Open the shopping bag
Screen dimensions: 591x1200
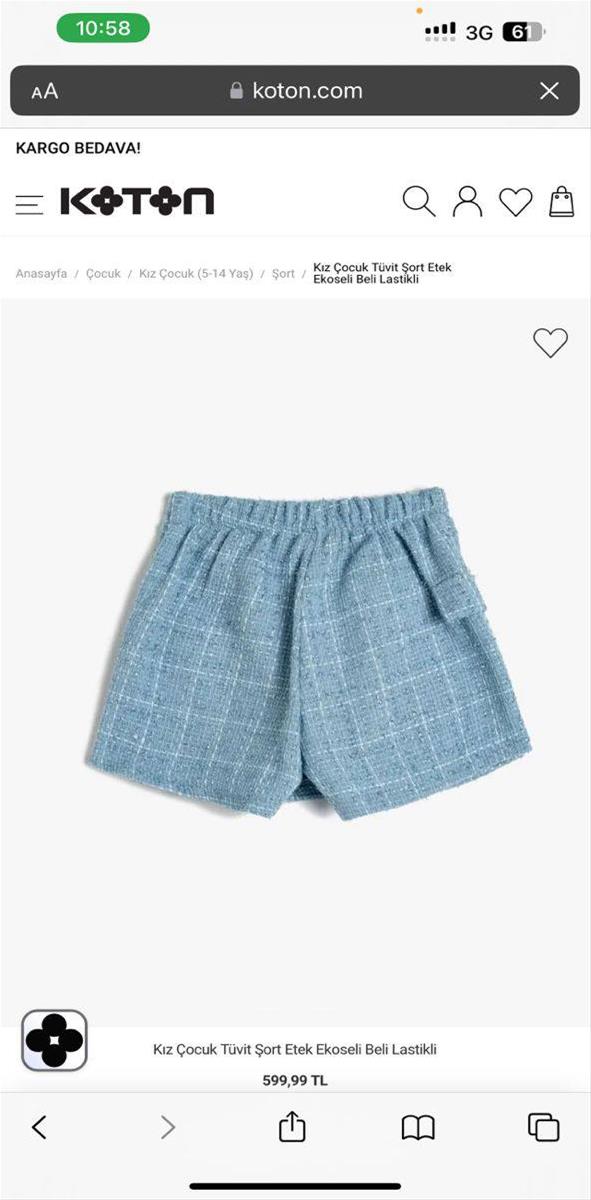pyautogui.click(x=562, y=201)
